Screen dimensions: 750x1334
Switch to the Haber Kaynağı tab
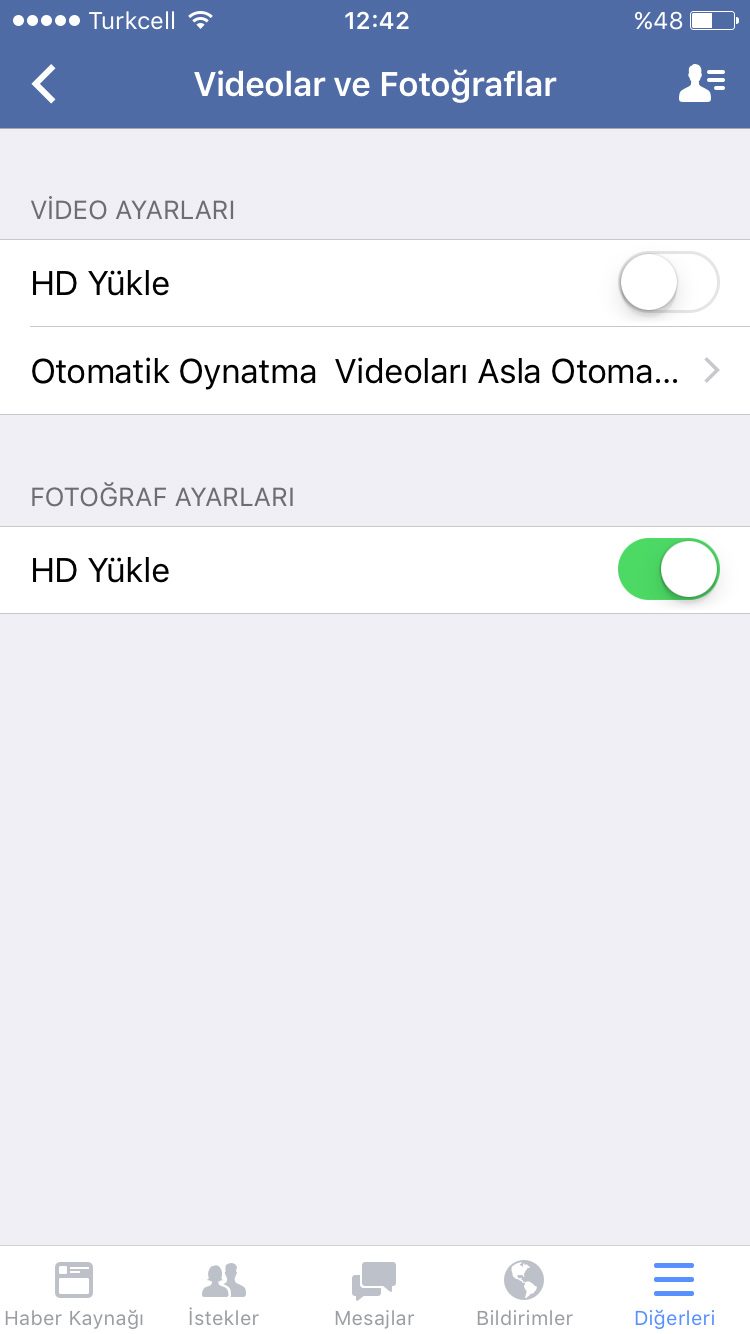coord(74,1292)
